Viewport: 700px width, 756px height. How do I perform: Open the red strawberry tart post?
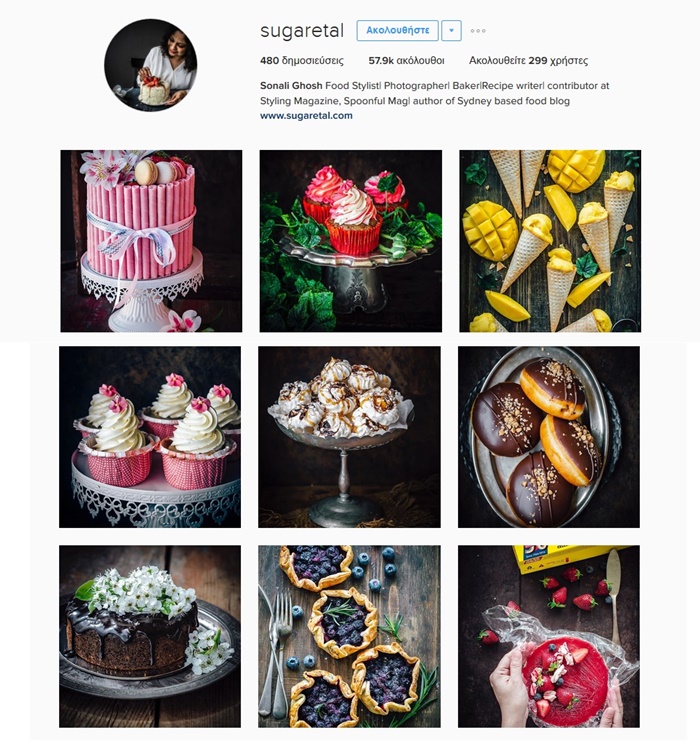tap(548, 636)
